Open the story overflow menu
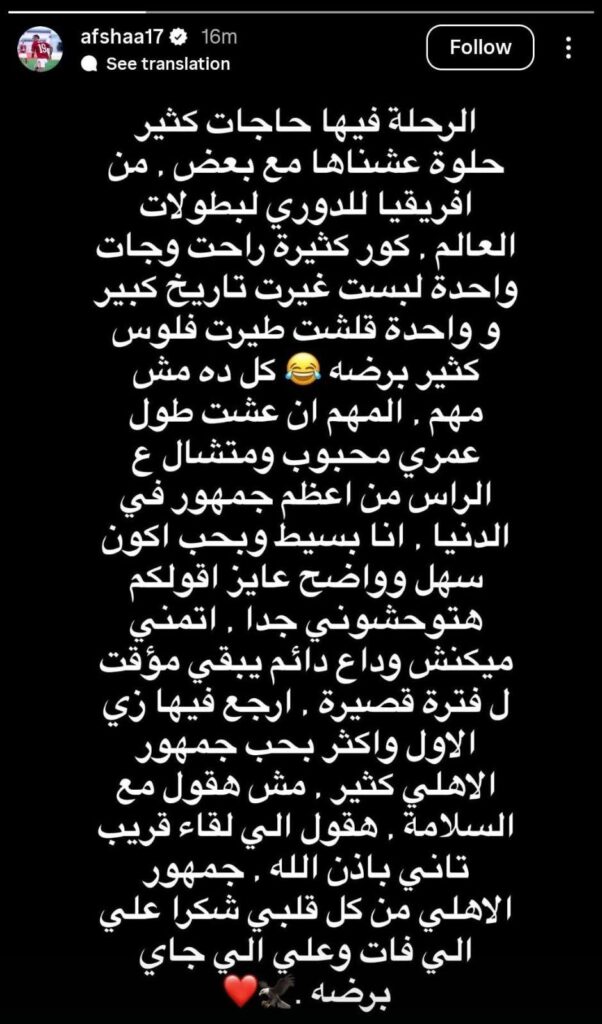This screenshot has width=602, height=1024. [x=568, y=47]
